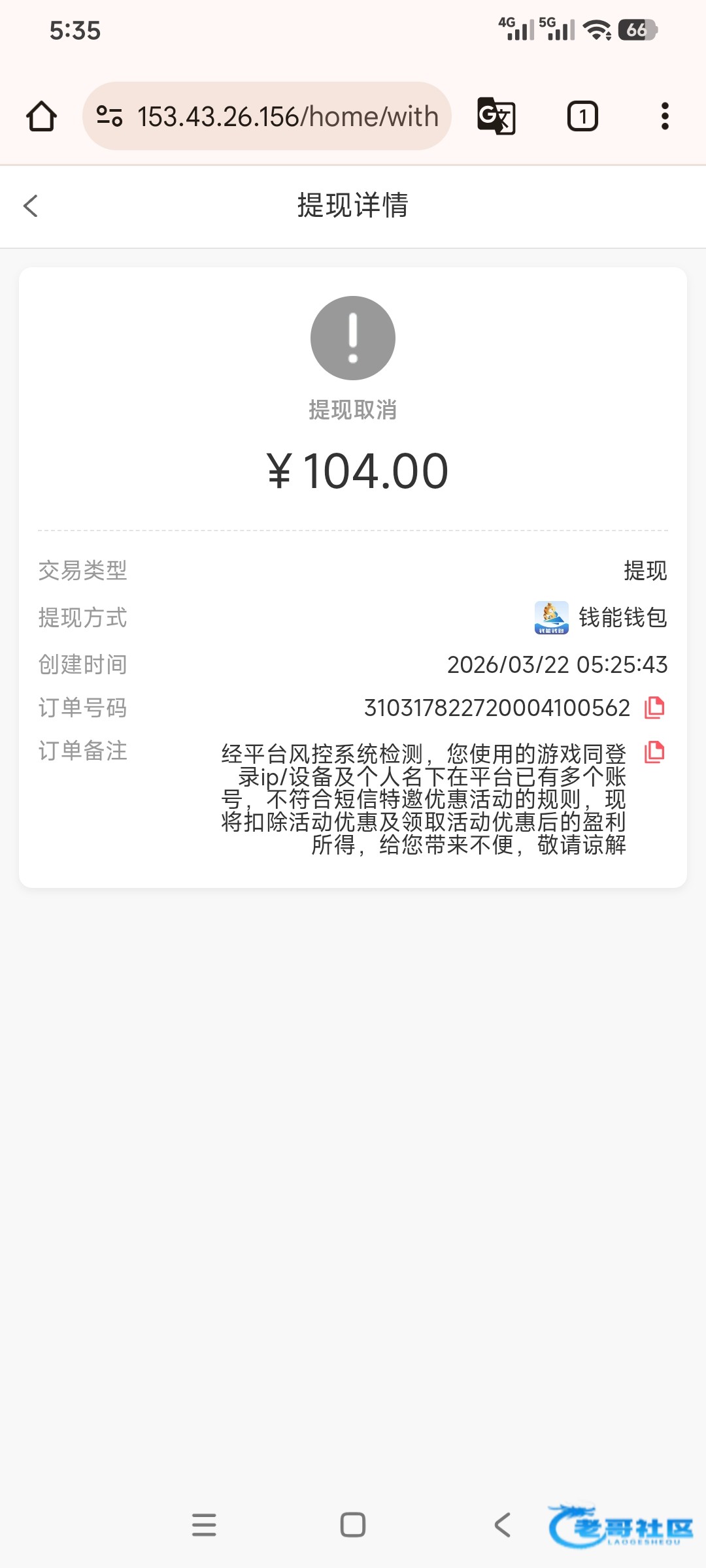This screenshot has width=706, height=1568.
Task: Copy the order number 订单号码
Action: click(x=654, y=708)
